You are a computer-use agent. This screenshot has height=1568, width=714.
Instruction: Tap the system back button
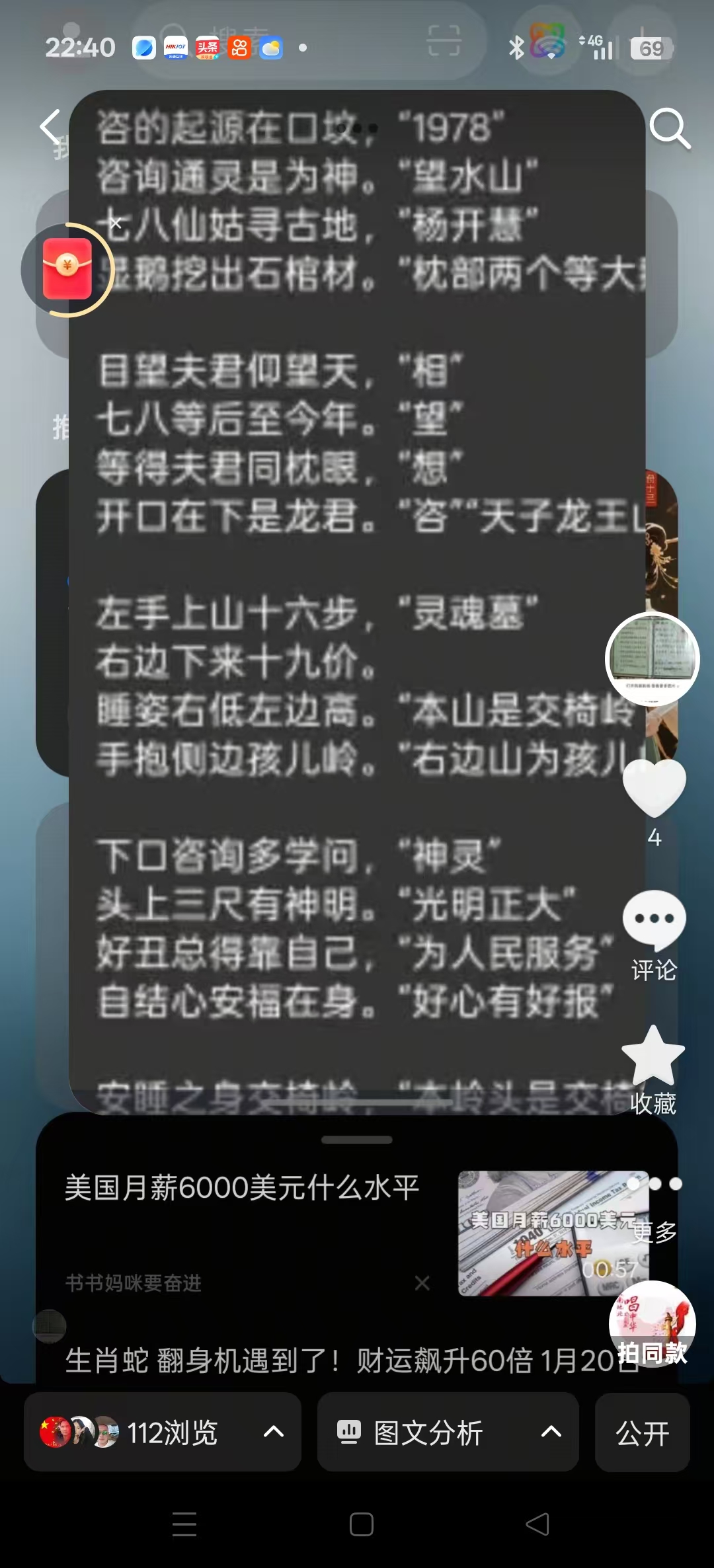pos(537,1524)
